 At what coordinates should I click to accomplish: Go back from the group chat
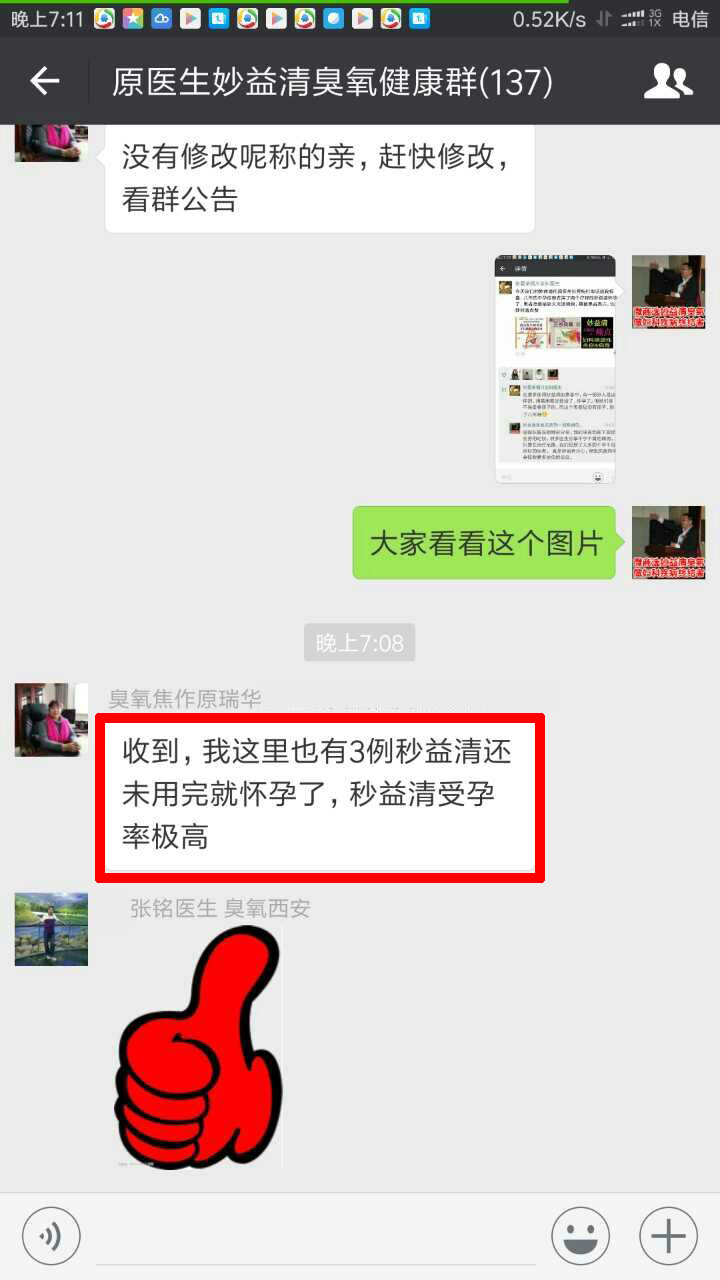(45, 82)
